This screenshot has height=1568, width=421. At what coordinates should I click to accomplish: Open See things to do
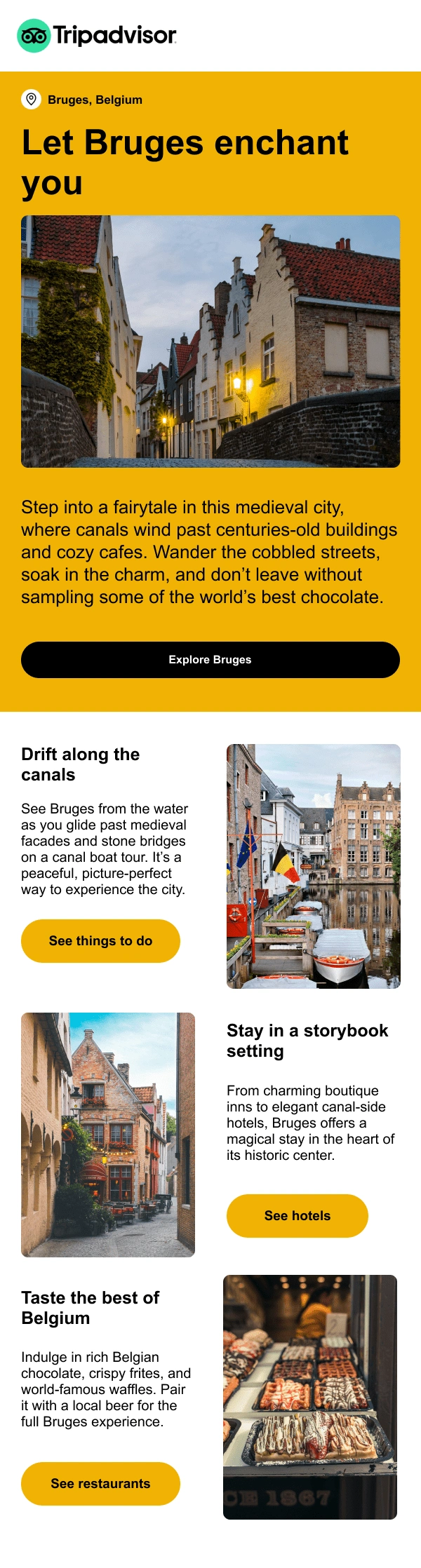[x=100, y=940]
